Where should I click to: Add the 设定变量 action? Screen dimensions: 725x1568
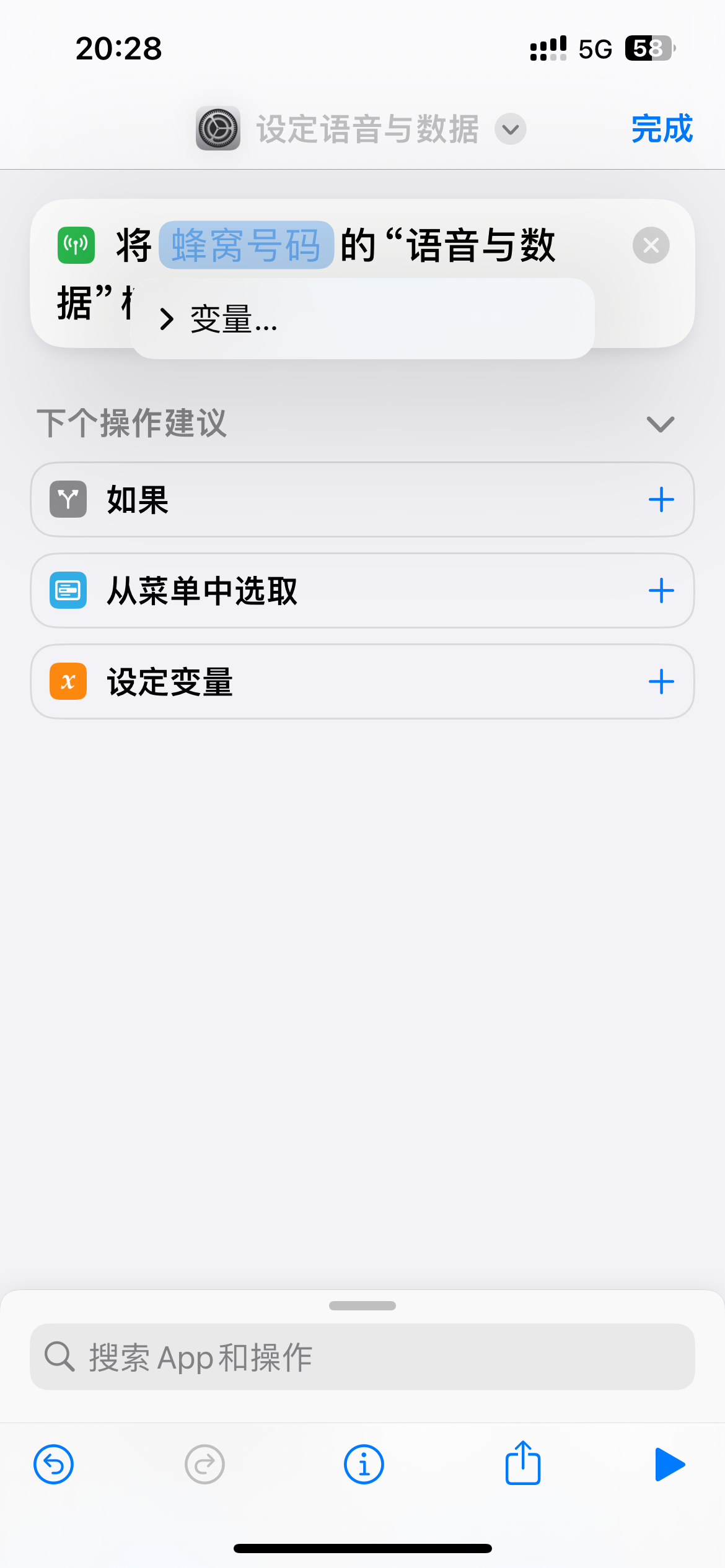click(x=661, y=682)
